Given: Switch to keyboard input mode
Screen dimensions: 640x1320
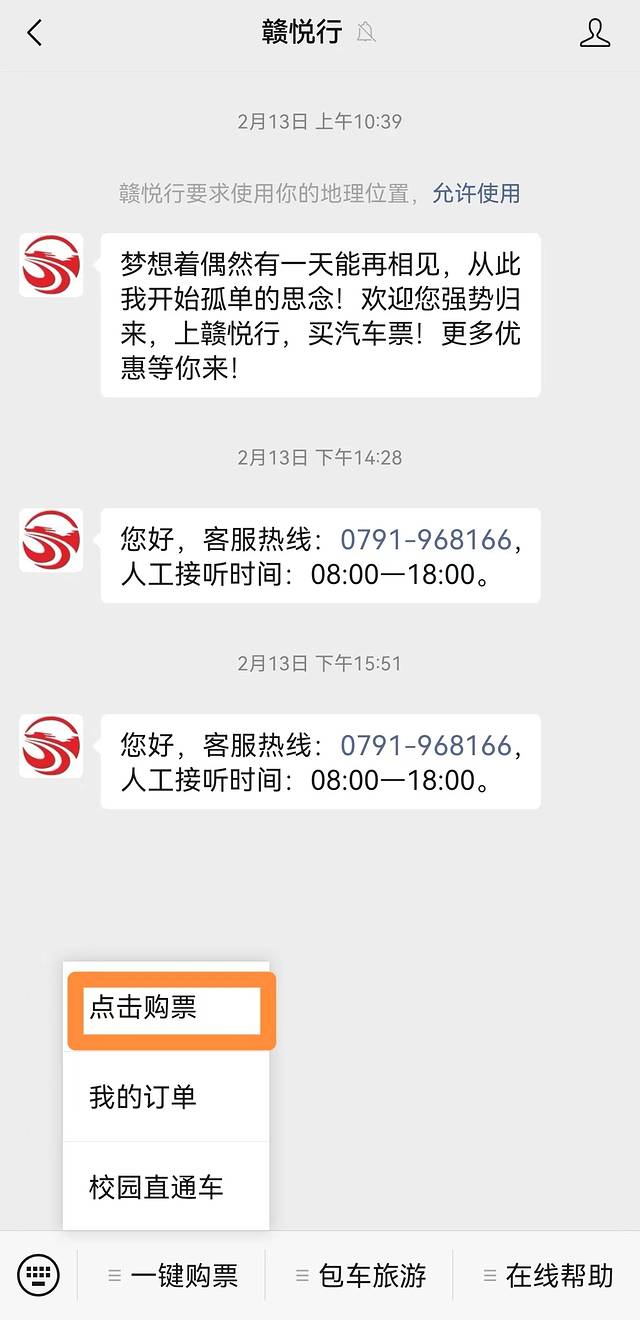Looking at the screenshot, I should pyautogui.click(x=39, y=1275).
